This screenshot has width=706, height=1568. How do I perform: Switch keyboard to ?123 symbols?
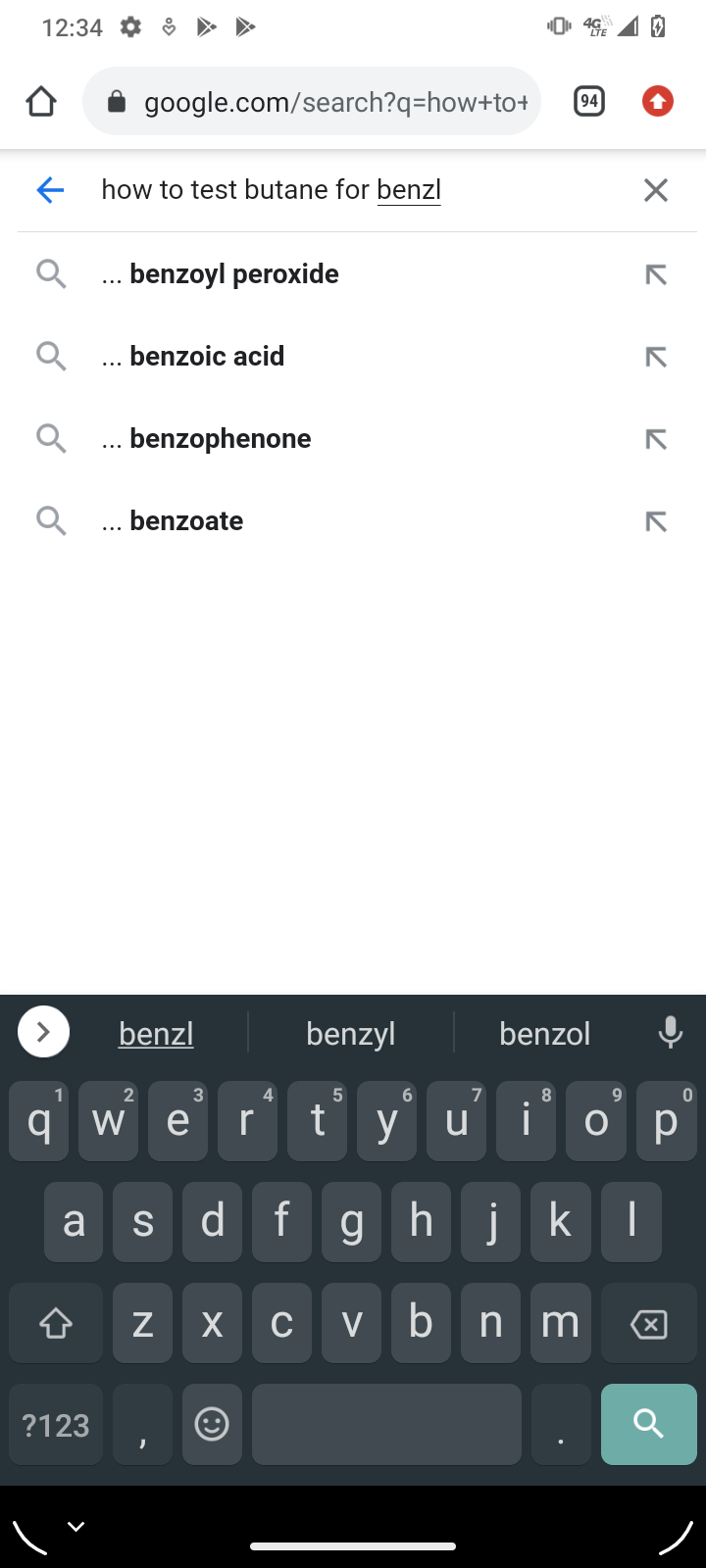[56, 1424]
